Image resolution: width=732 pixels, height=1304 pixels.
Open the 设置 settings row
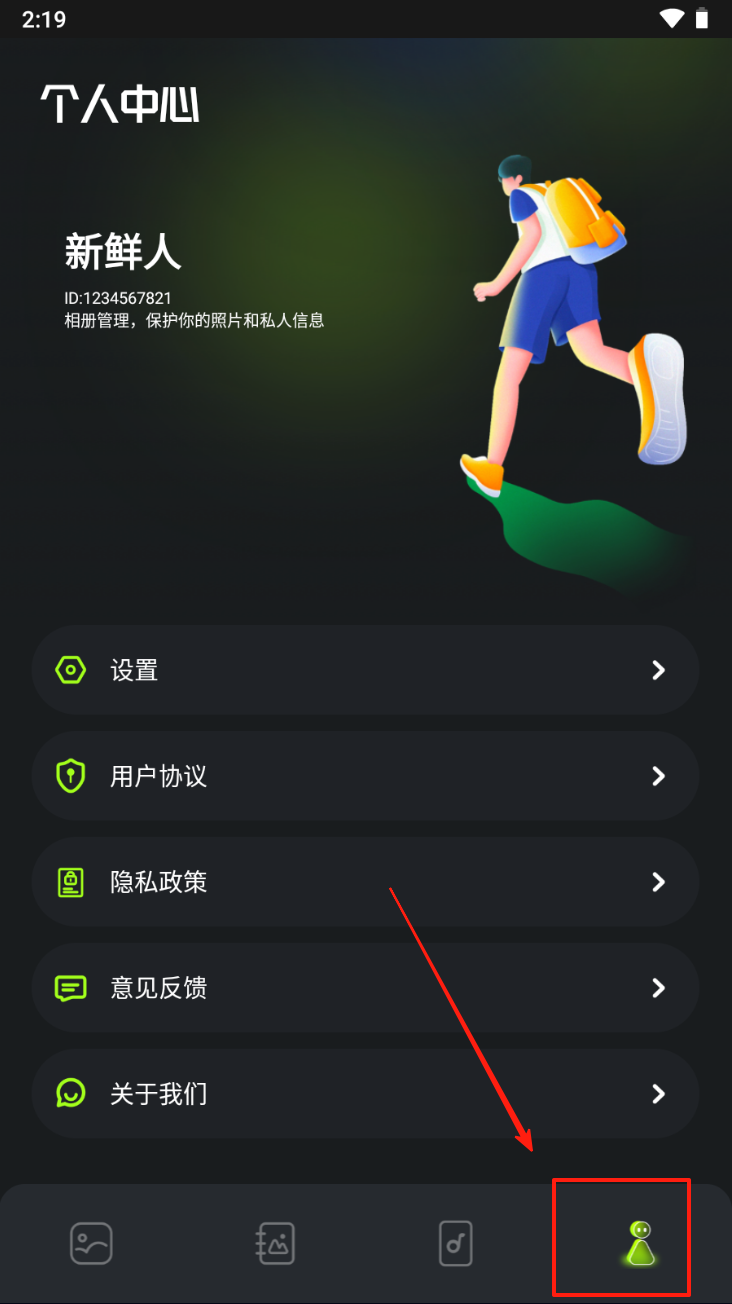[x=365, y=670]
